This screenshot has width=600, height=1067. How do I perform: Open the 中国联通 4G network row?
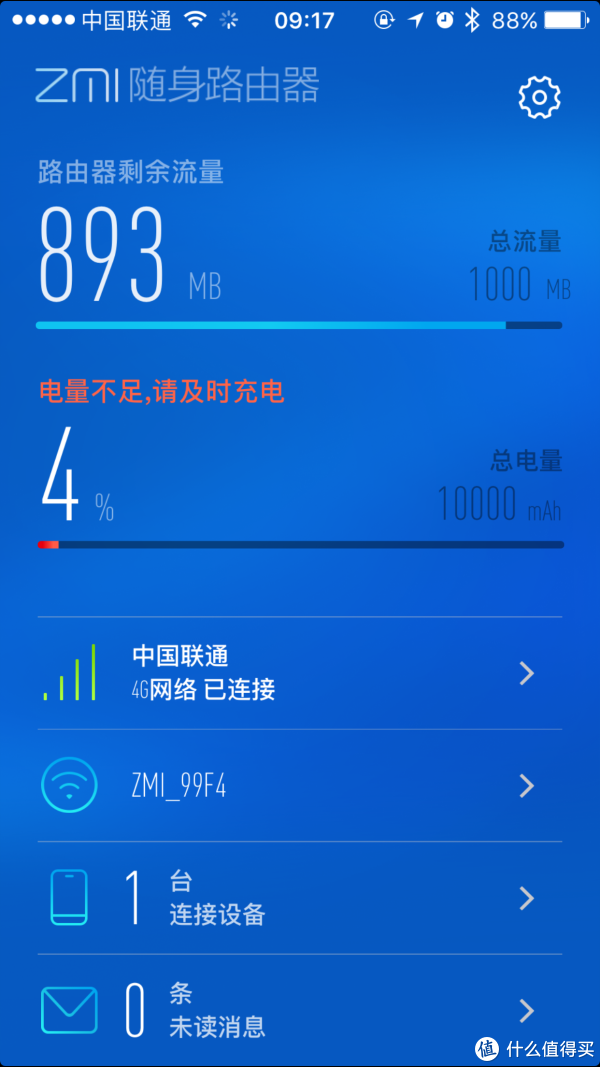(300, 673)
